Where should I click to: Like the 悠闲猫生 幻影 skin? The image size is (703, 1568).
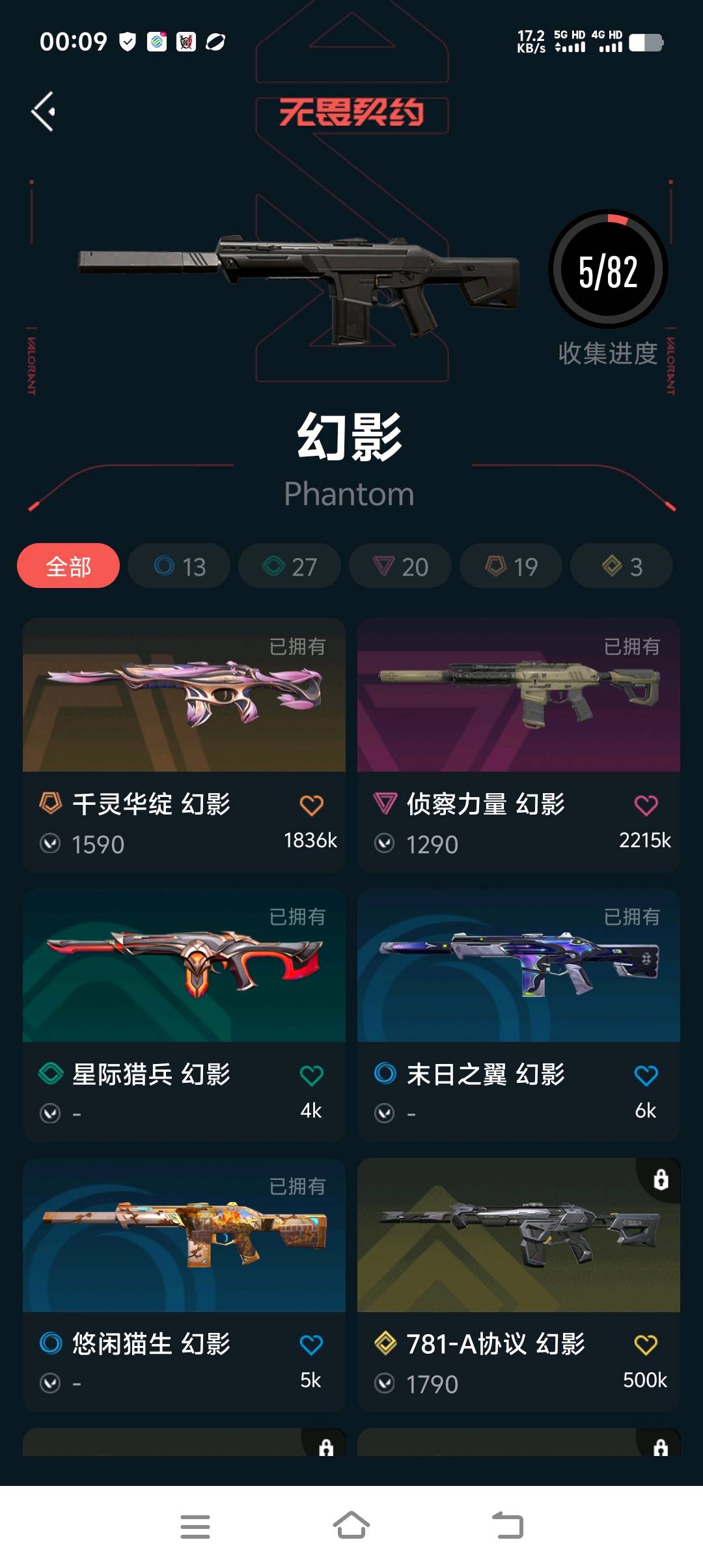[311, 1345]
